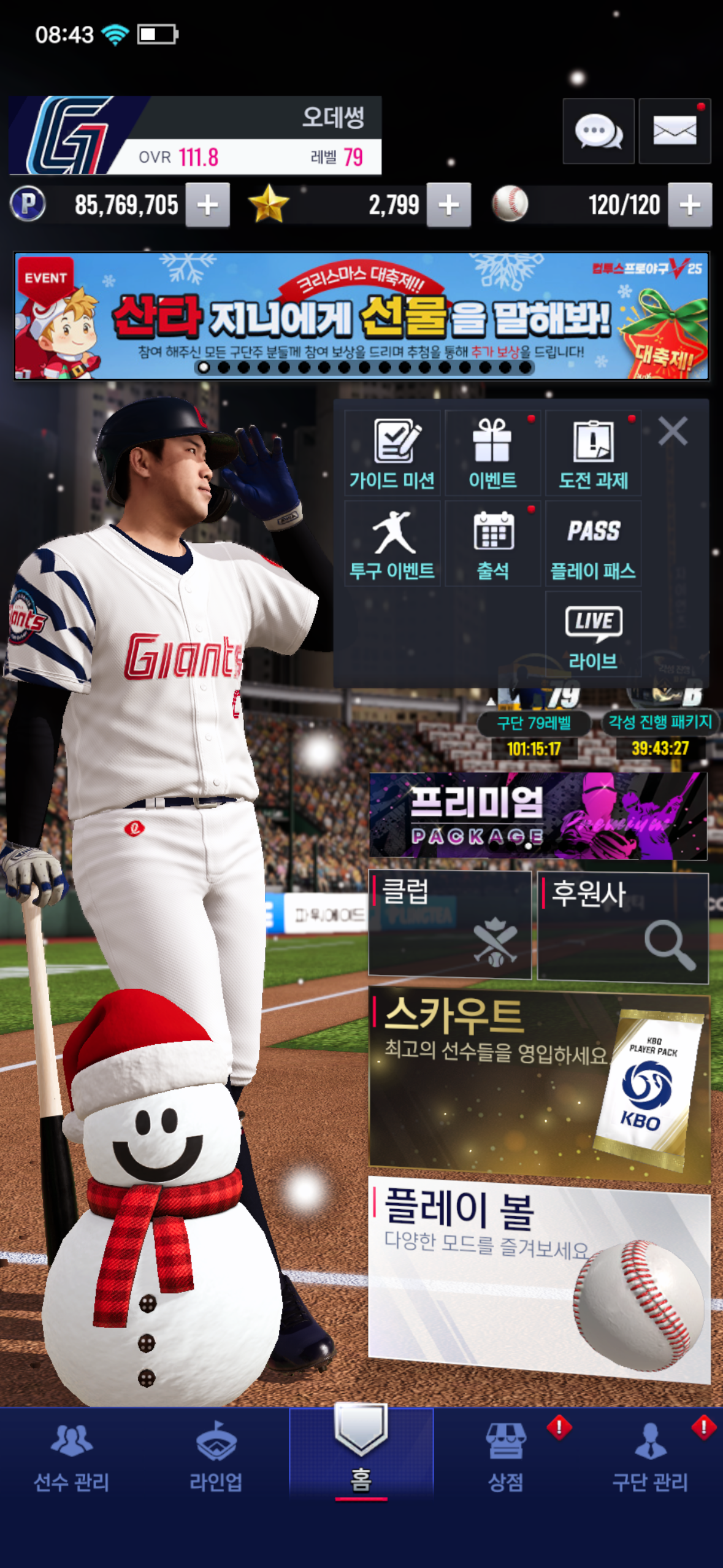Open the chat bubble icon
Viewport: 723px width, 1568px height.
(598, 131)
